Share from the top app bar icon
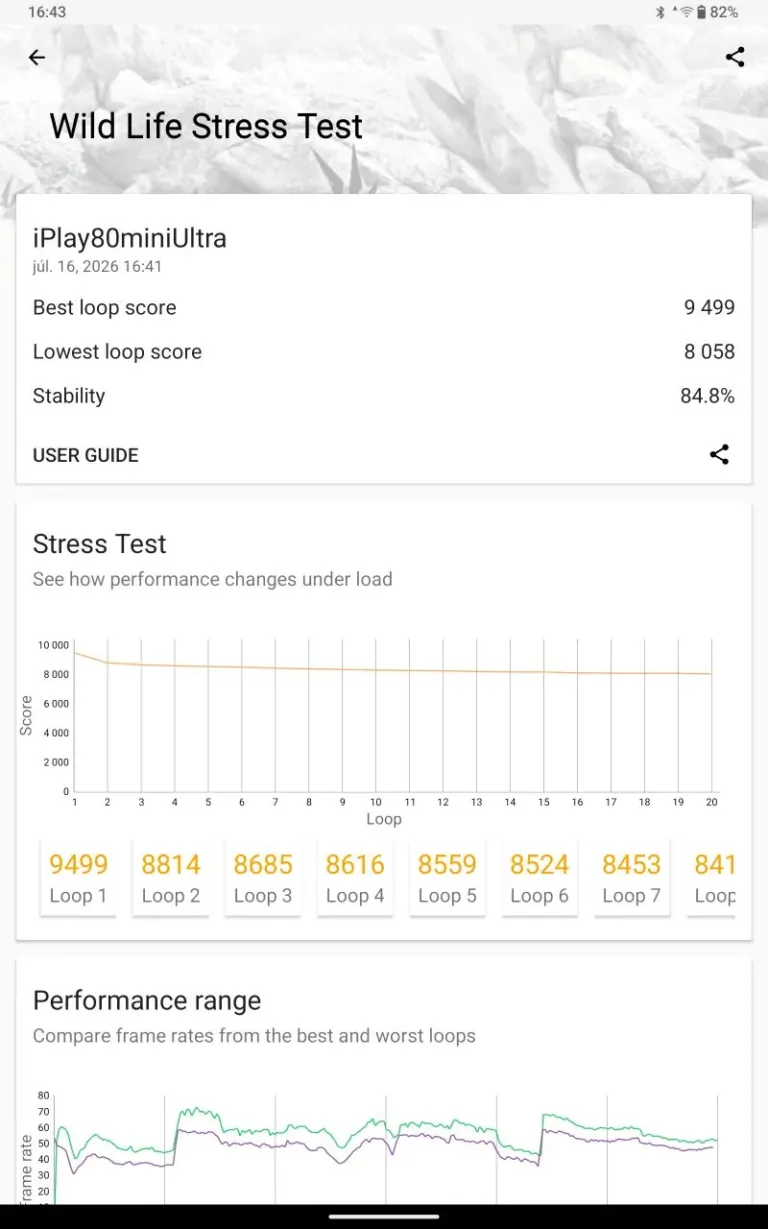Screen dimensions: 768x1229 [735, 57]
